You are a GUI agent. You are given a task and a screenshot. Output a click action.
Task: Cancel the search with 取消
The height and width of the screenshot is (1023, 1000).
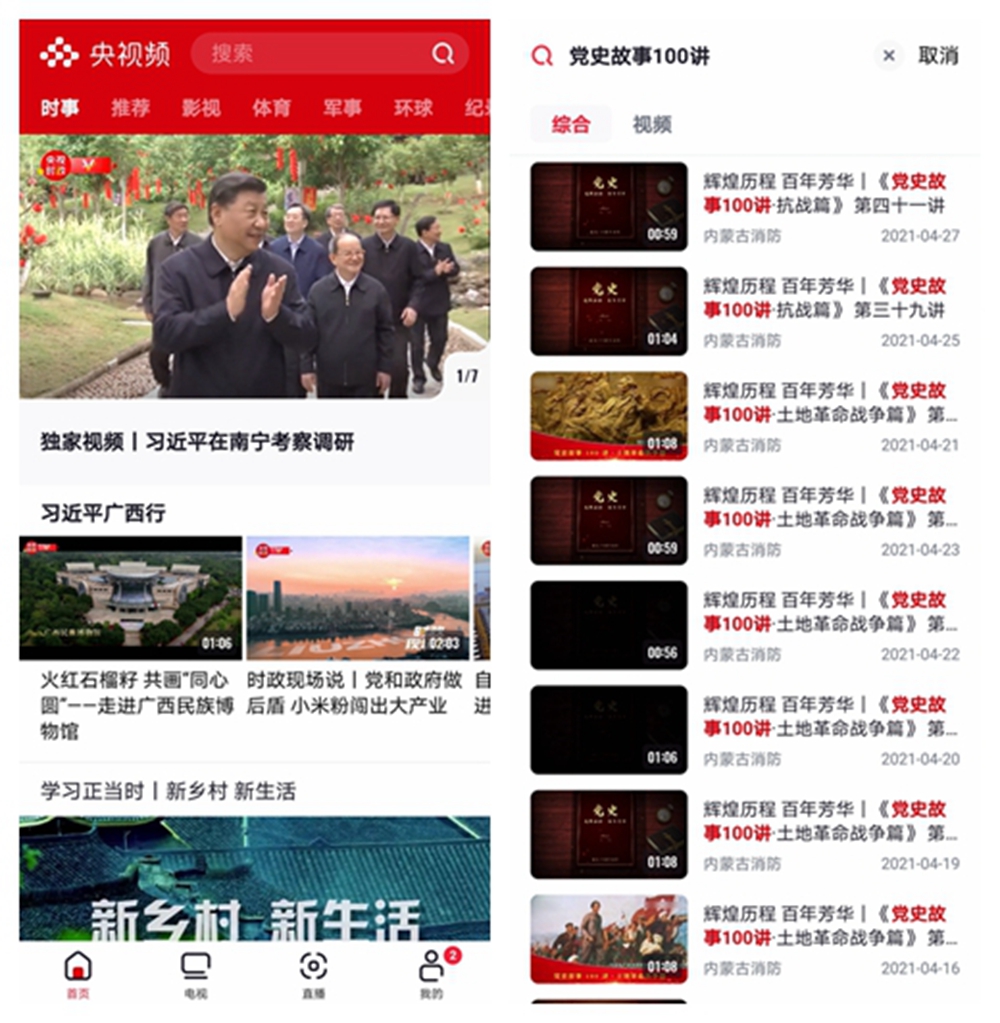coord(938,56)
